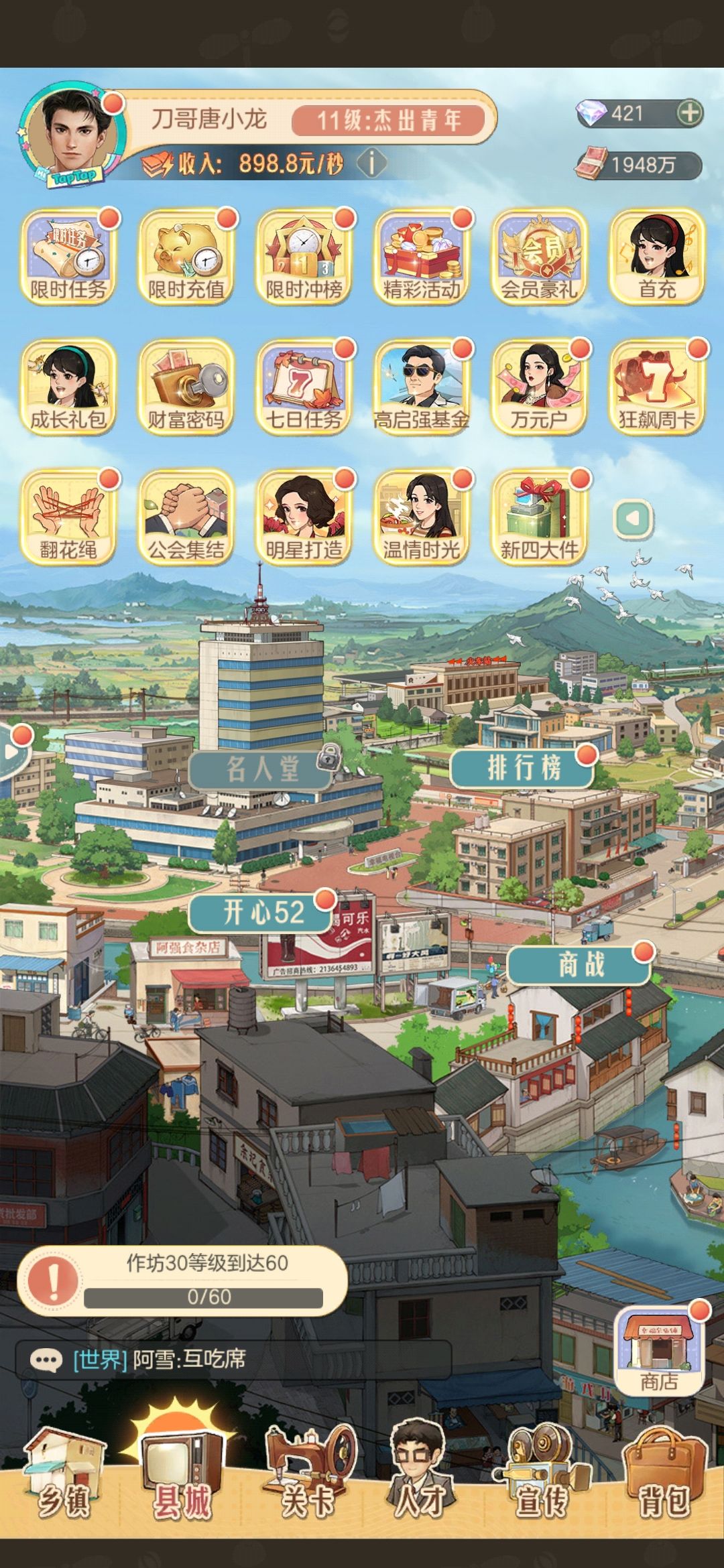Collapse the event icon panel
The image size is (724, 1568).
pos(631,519)
